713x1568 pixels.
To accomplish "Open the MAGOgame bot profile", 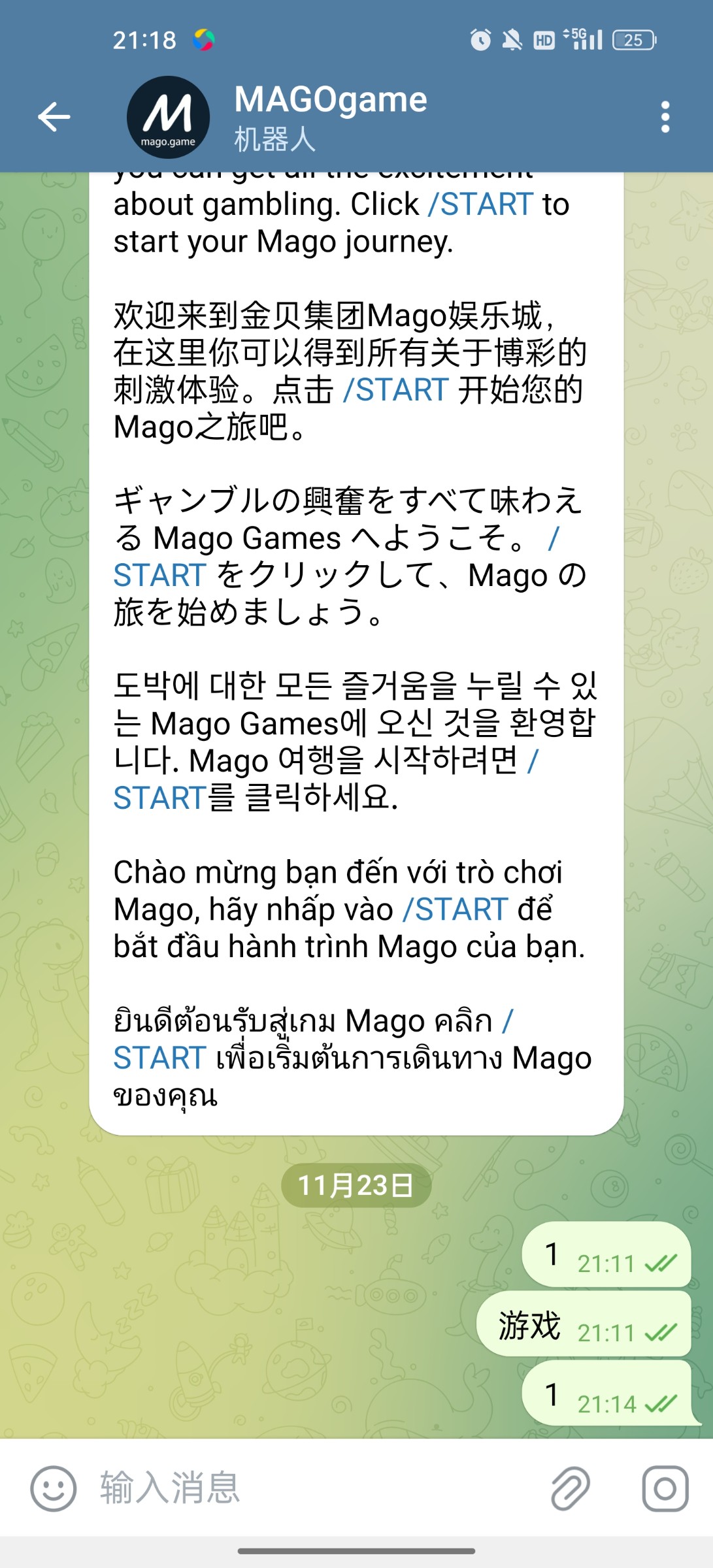I will [x=330, y=118].
